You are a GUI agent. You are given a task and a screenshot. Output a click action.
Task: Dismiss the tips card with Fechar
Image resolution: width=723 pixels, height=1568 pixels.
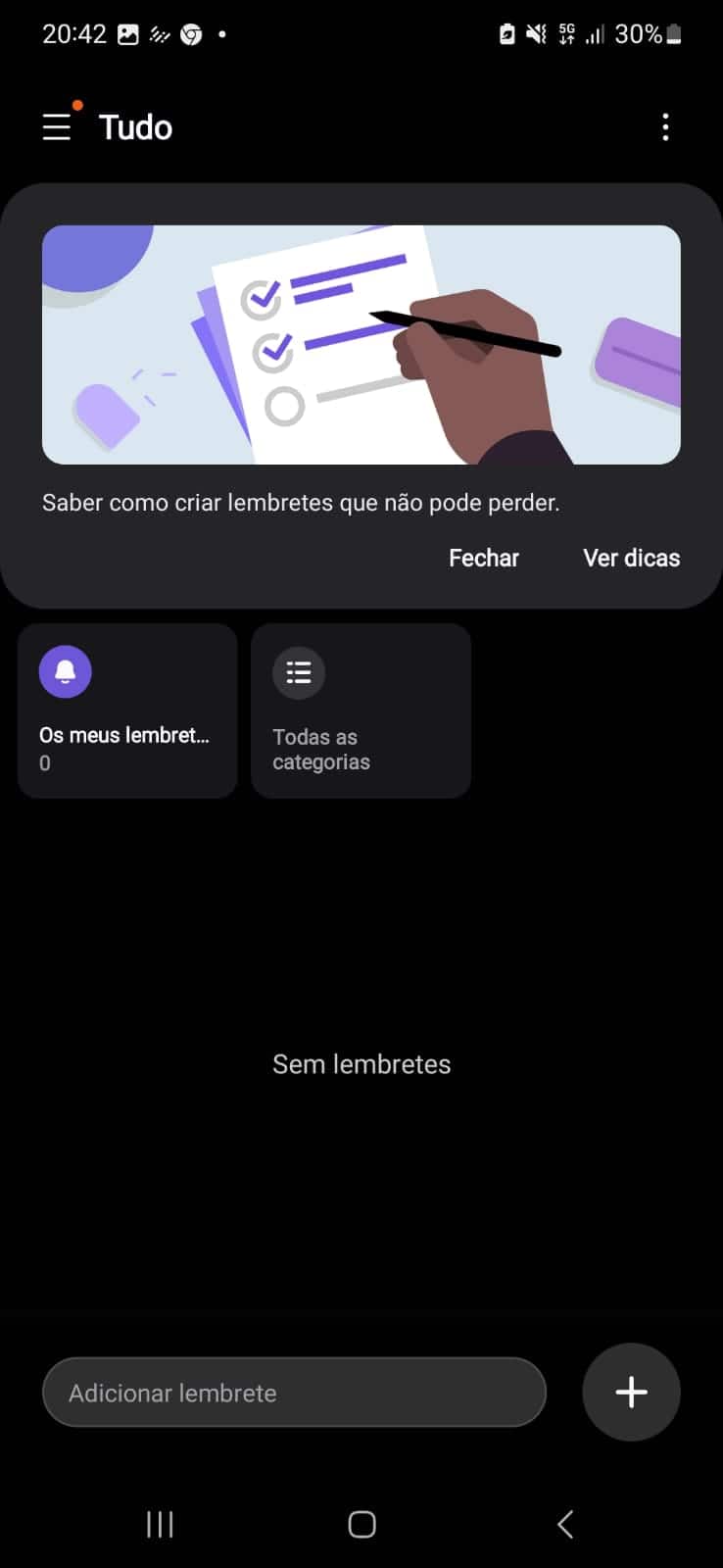click(x=483, y=558)
